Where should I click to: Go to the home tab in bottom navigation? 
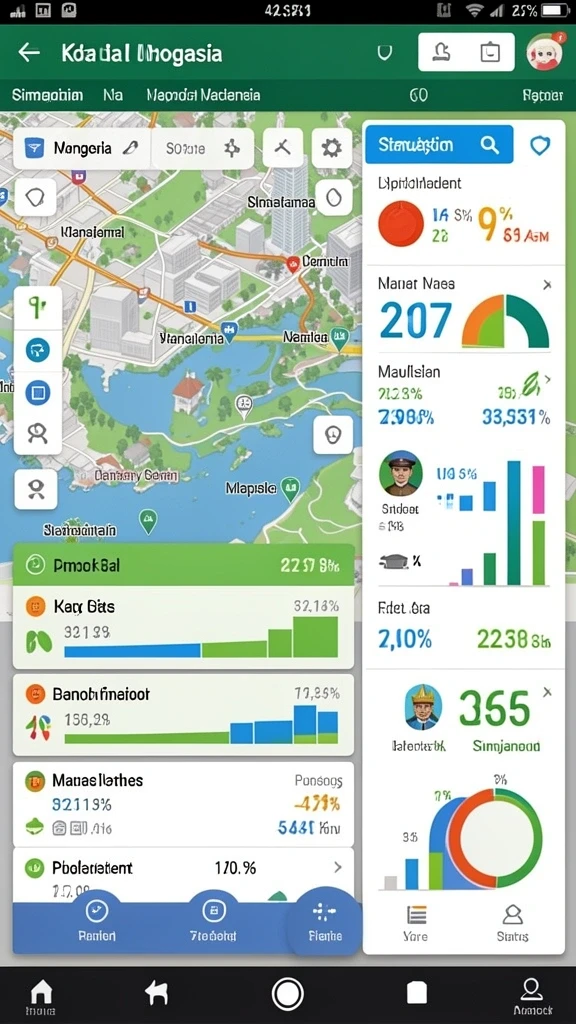pyautogui.click(x=40, y=997)
